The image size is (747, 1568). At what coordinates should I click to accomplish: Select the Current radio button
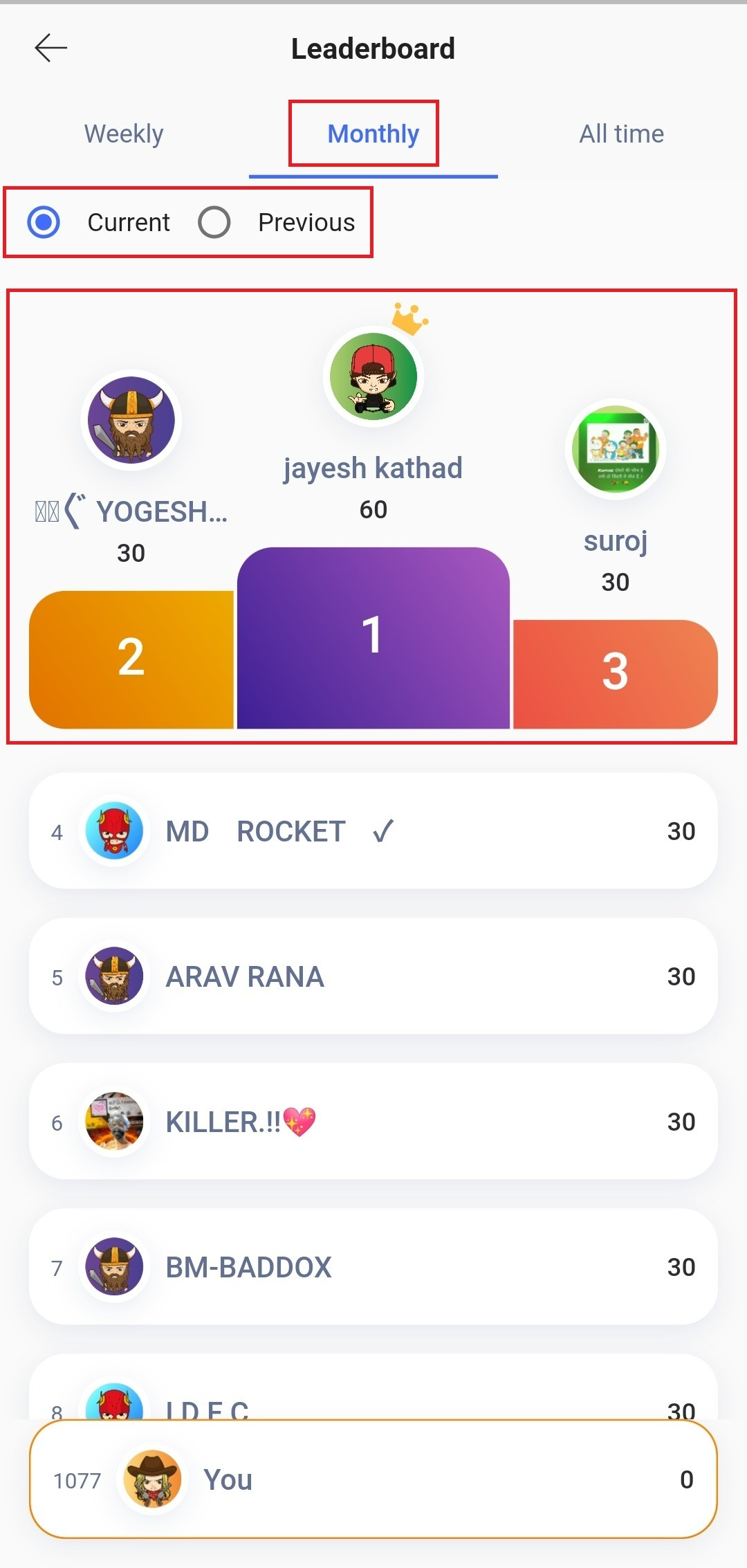coord(44,223)
